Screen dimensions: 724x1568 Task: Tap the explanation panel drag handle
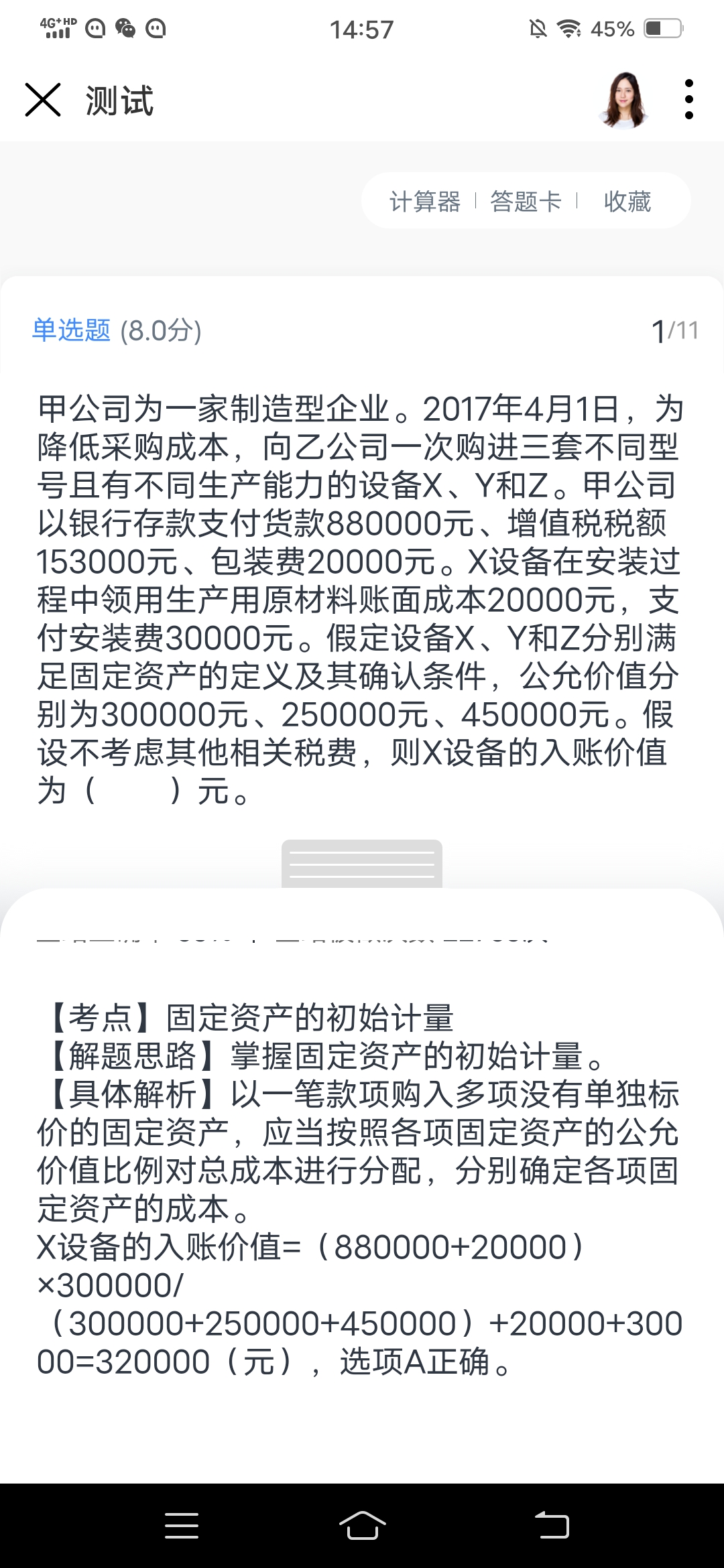pyautogui.click(x=362, y=864)
